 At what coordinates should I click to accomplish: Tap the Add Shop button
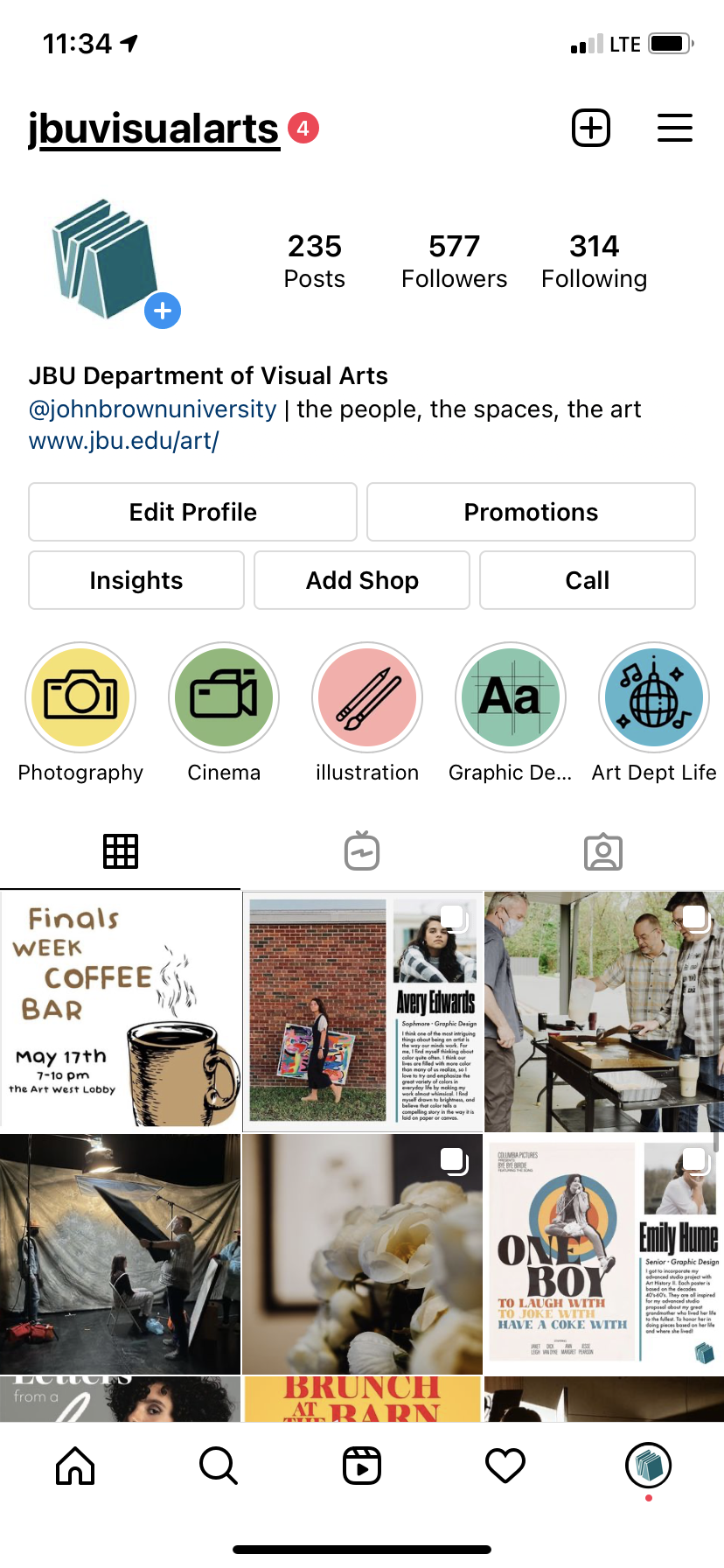[x=362, y=580]
